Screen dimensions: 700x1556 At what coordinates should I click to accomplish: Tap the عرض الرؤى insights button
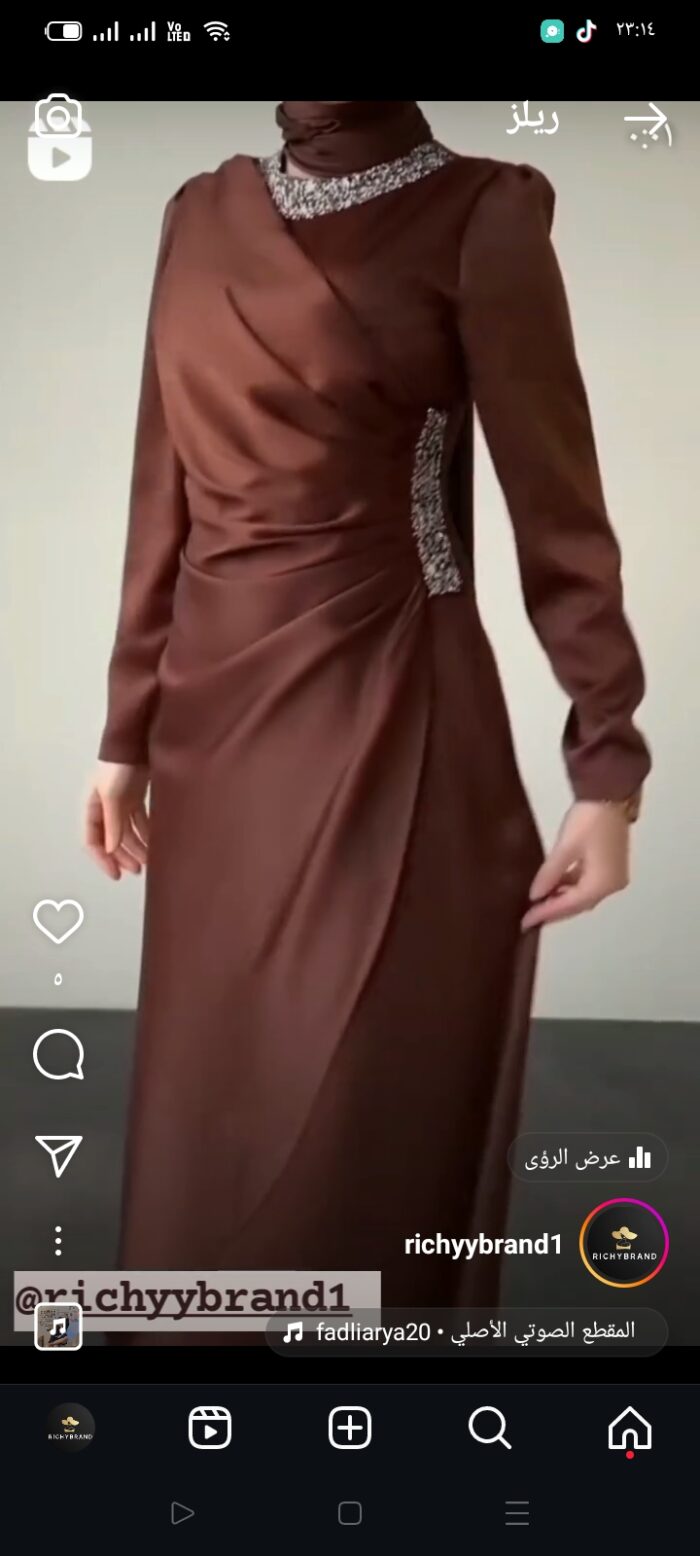coord(588,1158)
